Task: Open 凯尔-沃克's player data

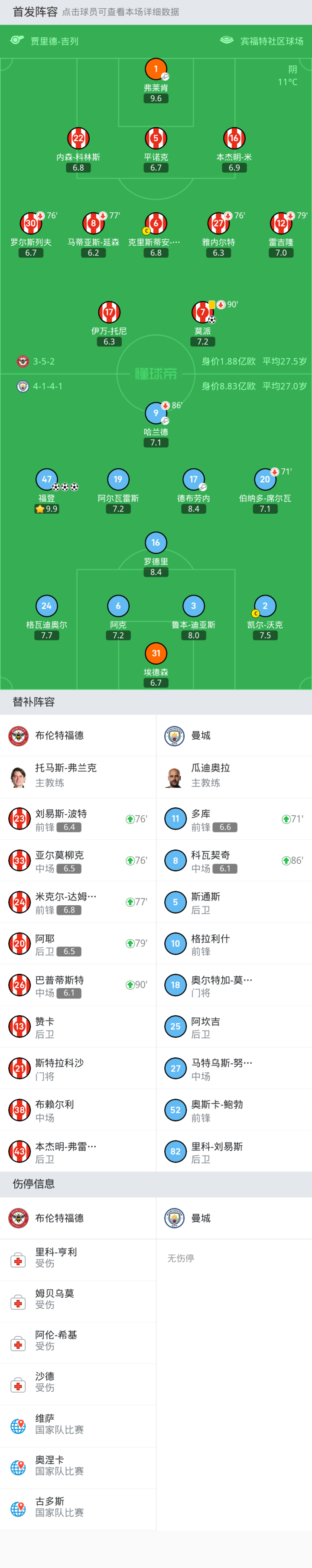Action: tap(264, 606)
